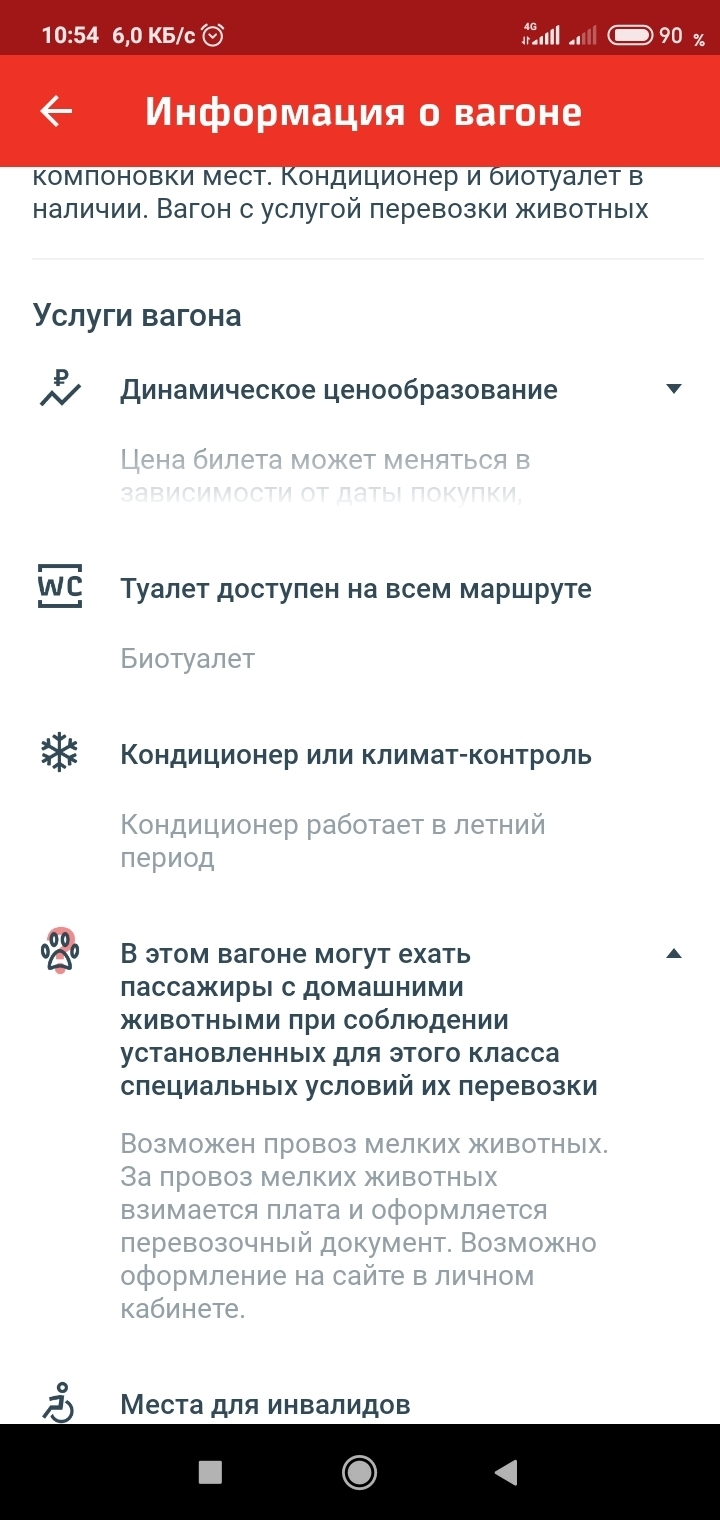Go back from wagon information screen
Screen dimensions: 720x1520
pos(56,111)
